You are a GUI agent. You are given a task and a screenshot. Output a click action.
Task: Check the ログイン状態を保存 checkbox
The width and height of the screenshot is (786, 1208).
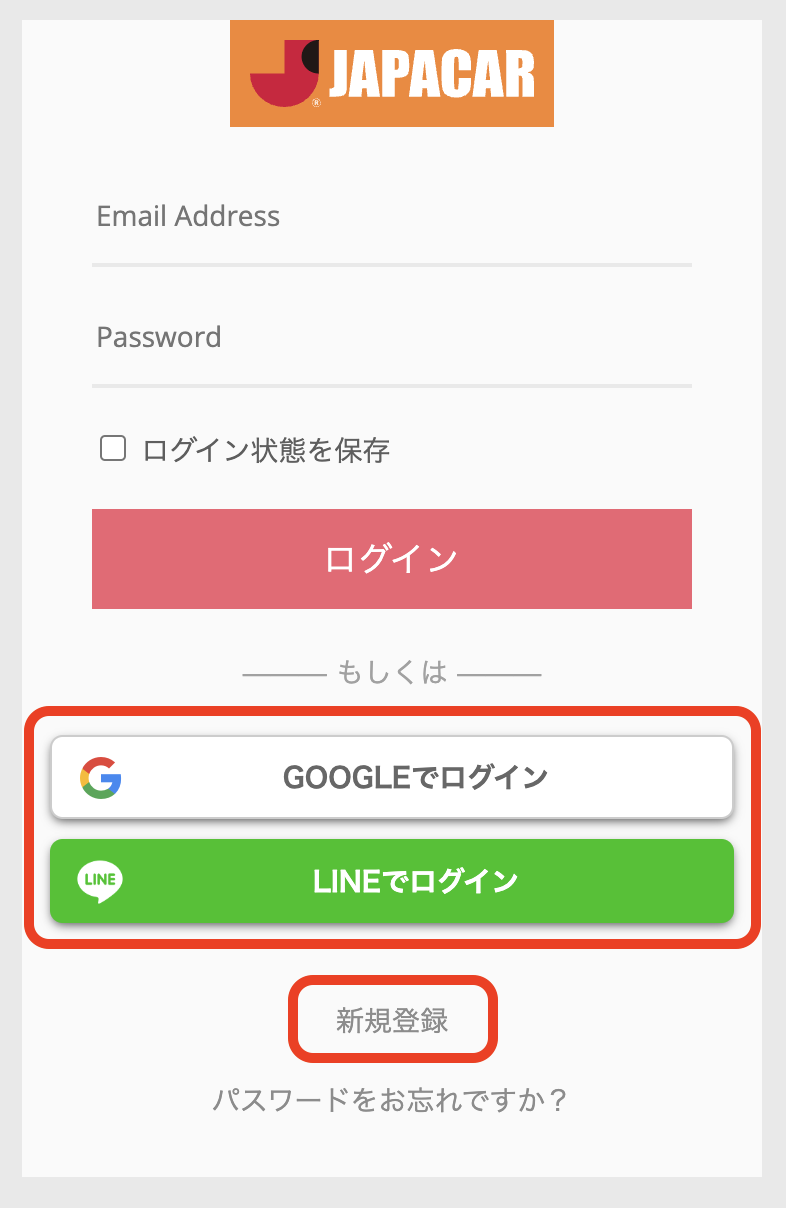coord(114,448)
